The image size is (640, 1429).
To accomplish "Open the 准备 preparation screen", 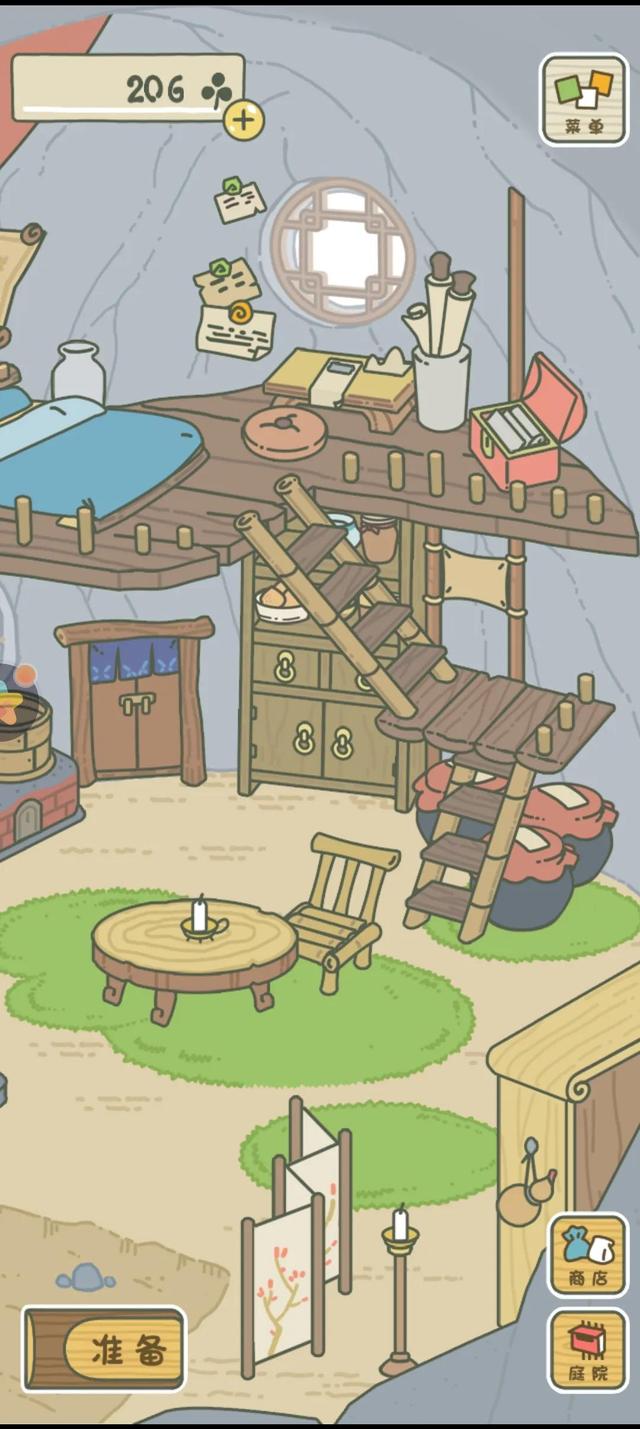I will click(105, 1349).
